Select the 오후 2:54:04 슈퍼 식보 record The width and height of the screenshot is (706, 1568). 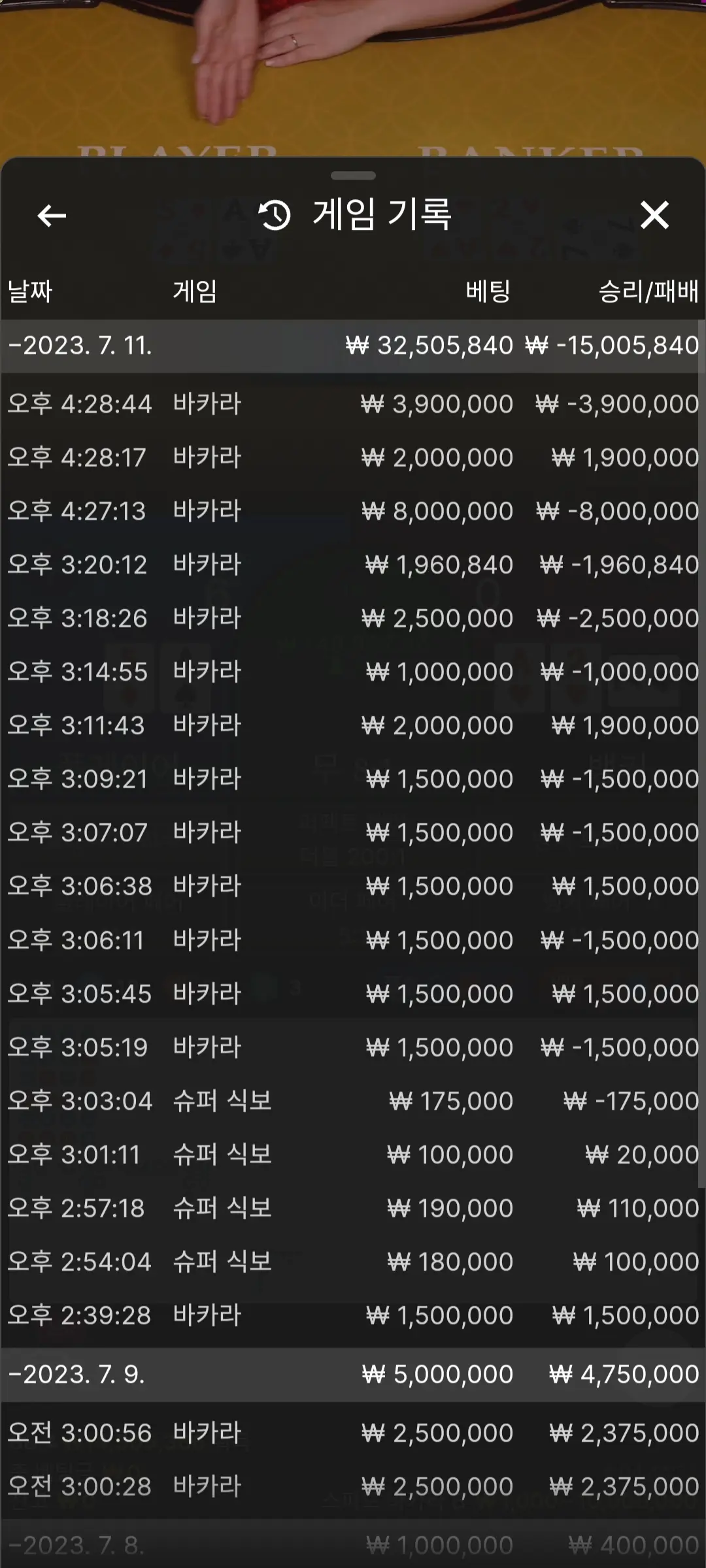point(353,1262)
